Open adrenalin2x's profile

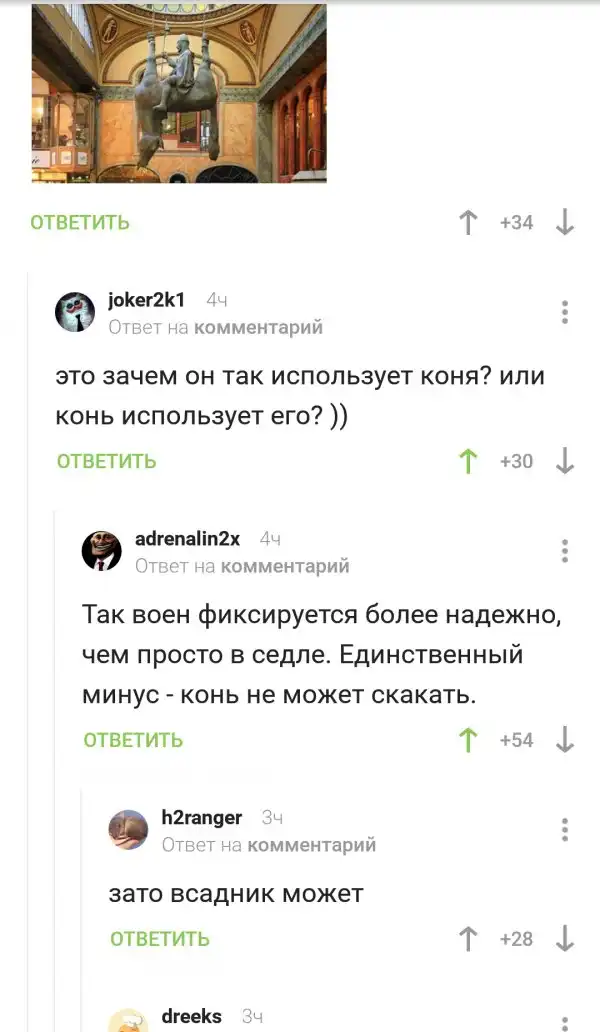click(x=187, y=538)
